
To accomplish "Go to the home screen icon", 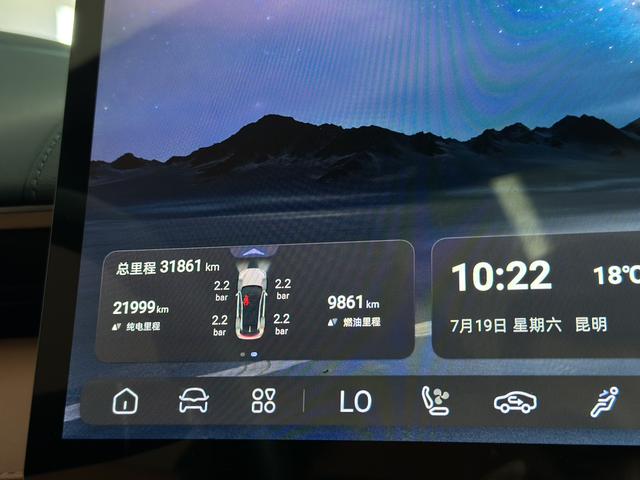I will [124, 401].
